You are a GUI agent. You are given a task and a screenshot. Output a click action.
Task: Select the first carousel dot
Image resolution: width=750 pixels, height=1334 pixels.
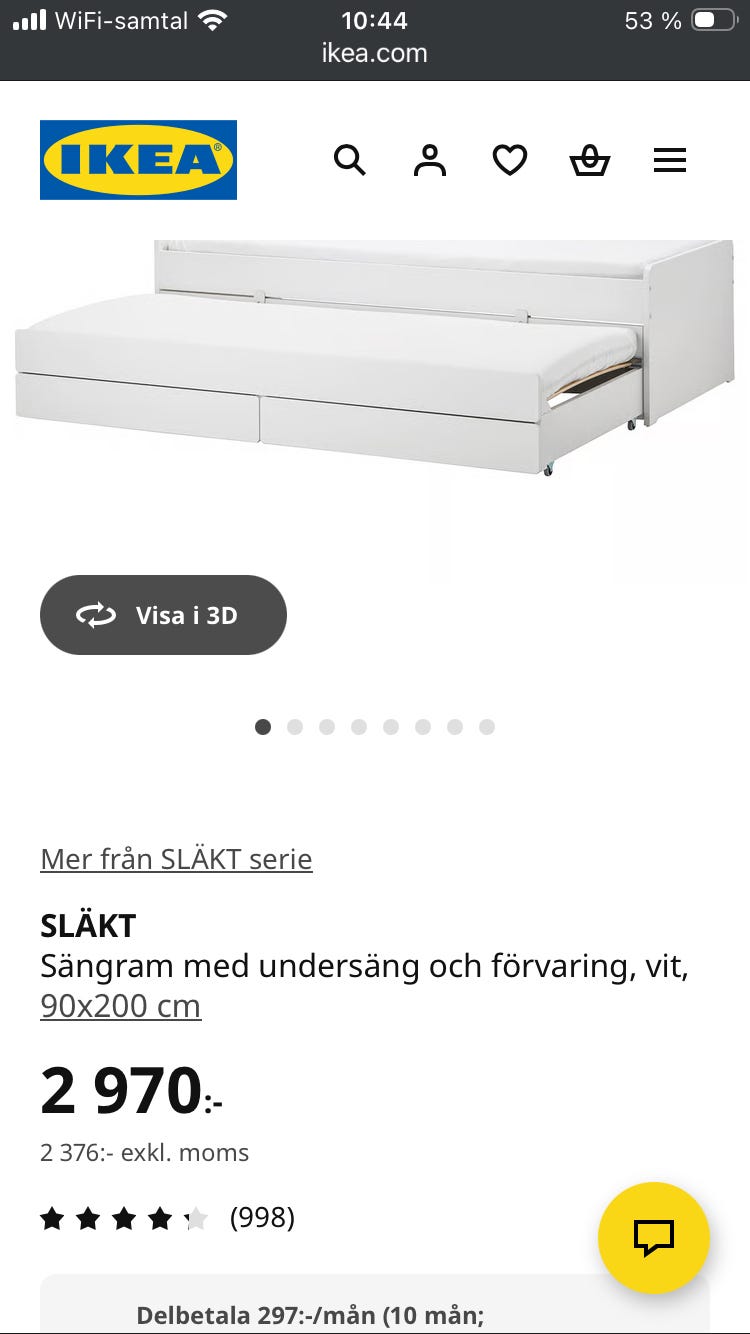[x=263, y=727]
